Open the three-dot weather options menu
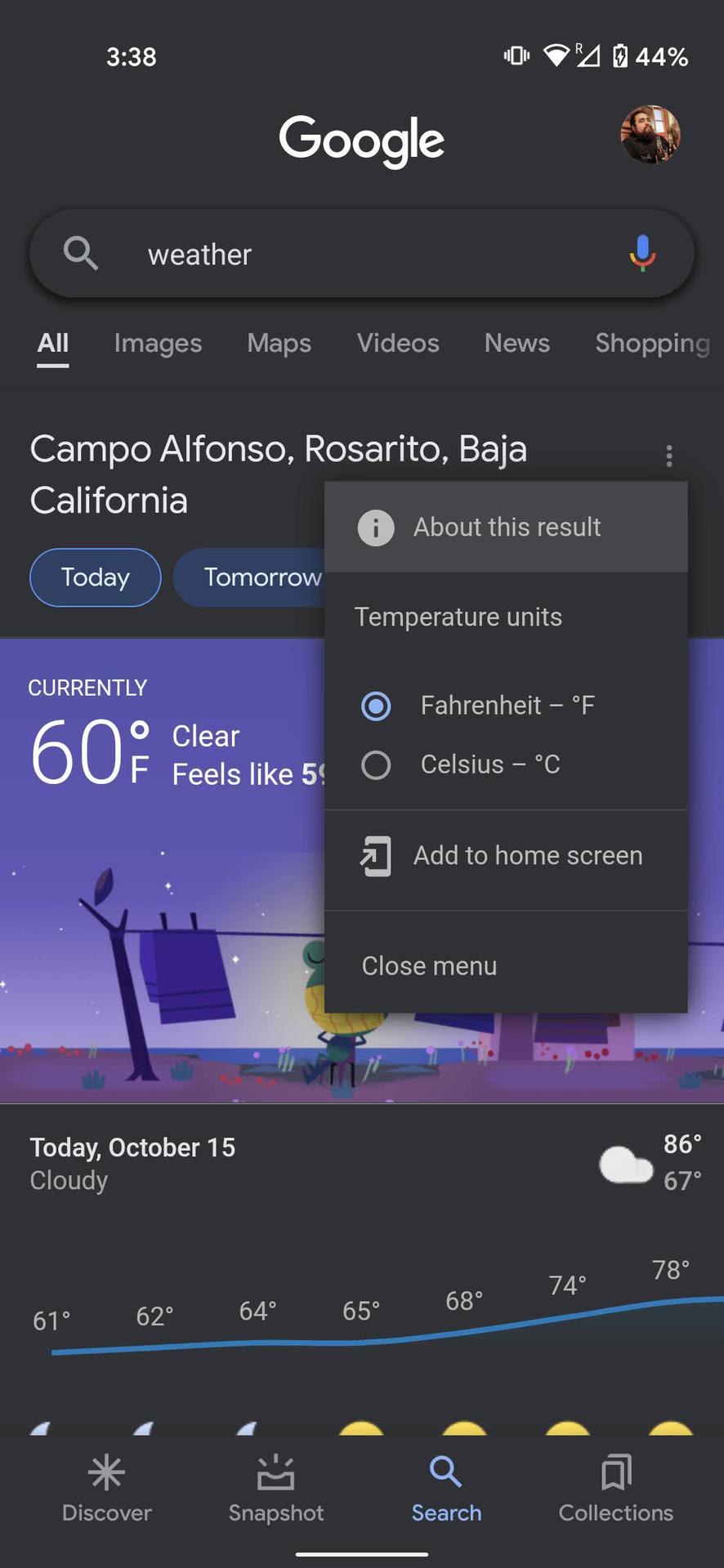The image size is (724, 1568). click(x=669, y=455)
